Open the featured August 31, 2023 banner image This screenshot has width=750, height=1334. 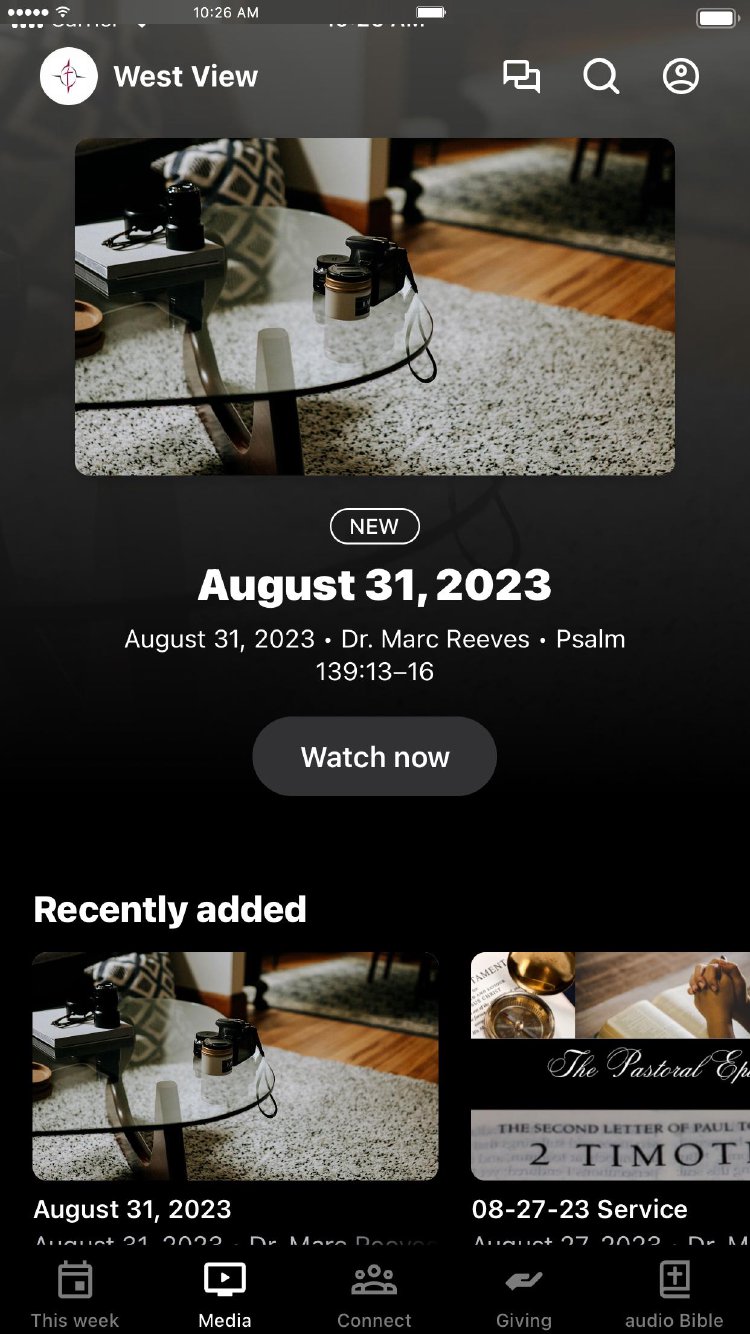tap(374, 306)
